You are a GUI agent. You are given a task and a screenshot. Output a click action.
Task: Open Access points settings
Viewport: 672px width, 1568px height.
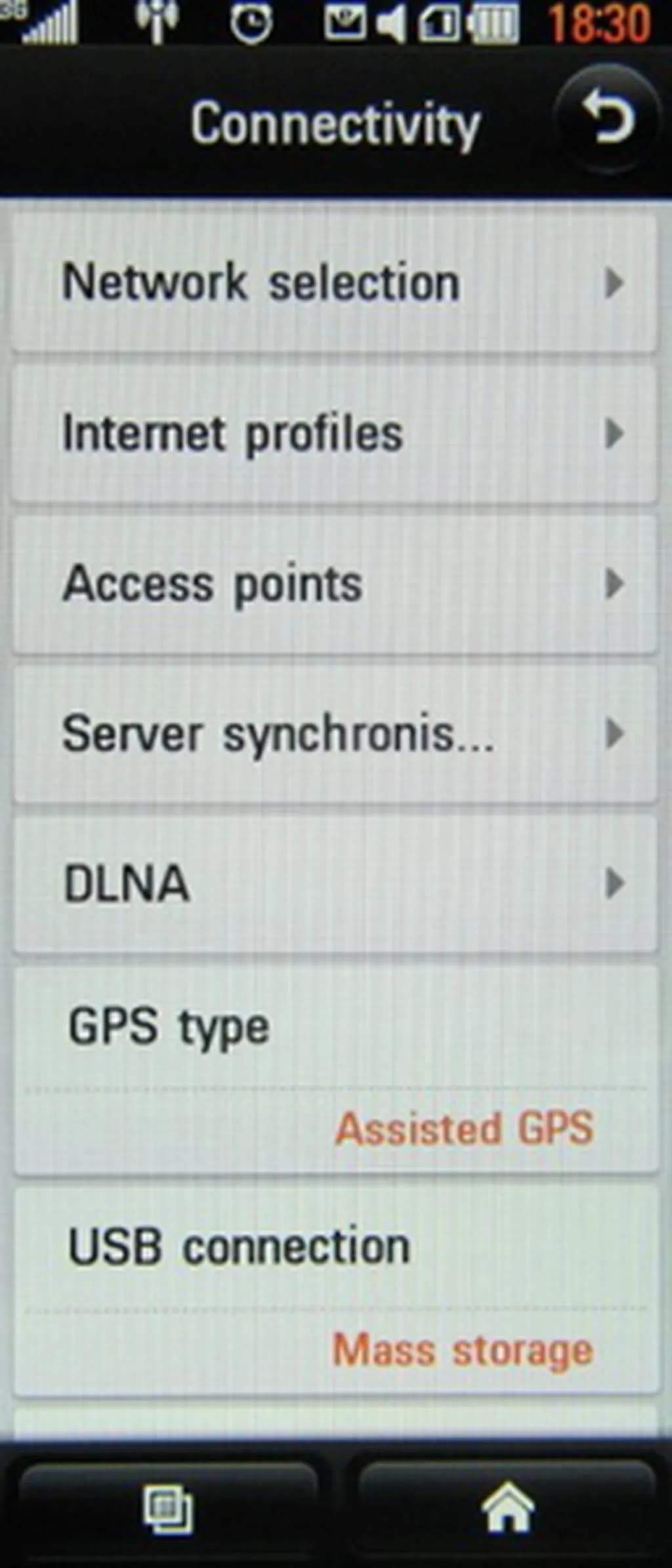click(x=335, y=584)
